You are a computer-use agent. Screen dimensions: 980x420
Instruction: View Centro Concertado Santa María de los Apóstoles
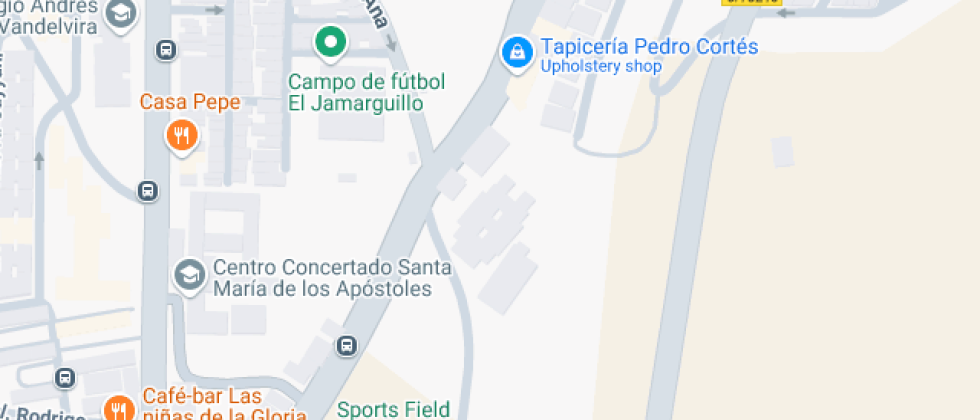point(189,275)
